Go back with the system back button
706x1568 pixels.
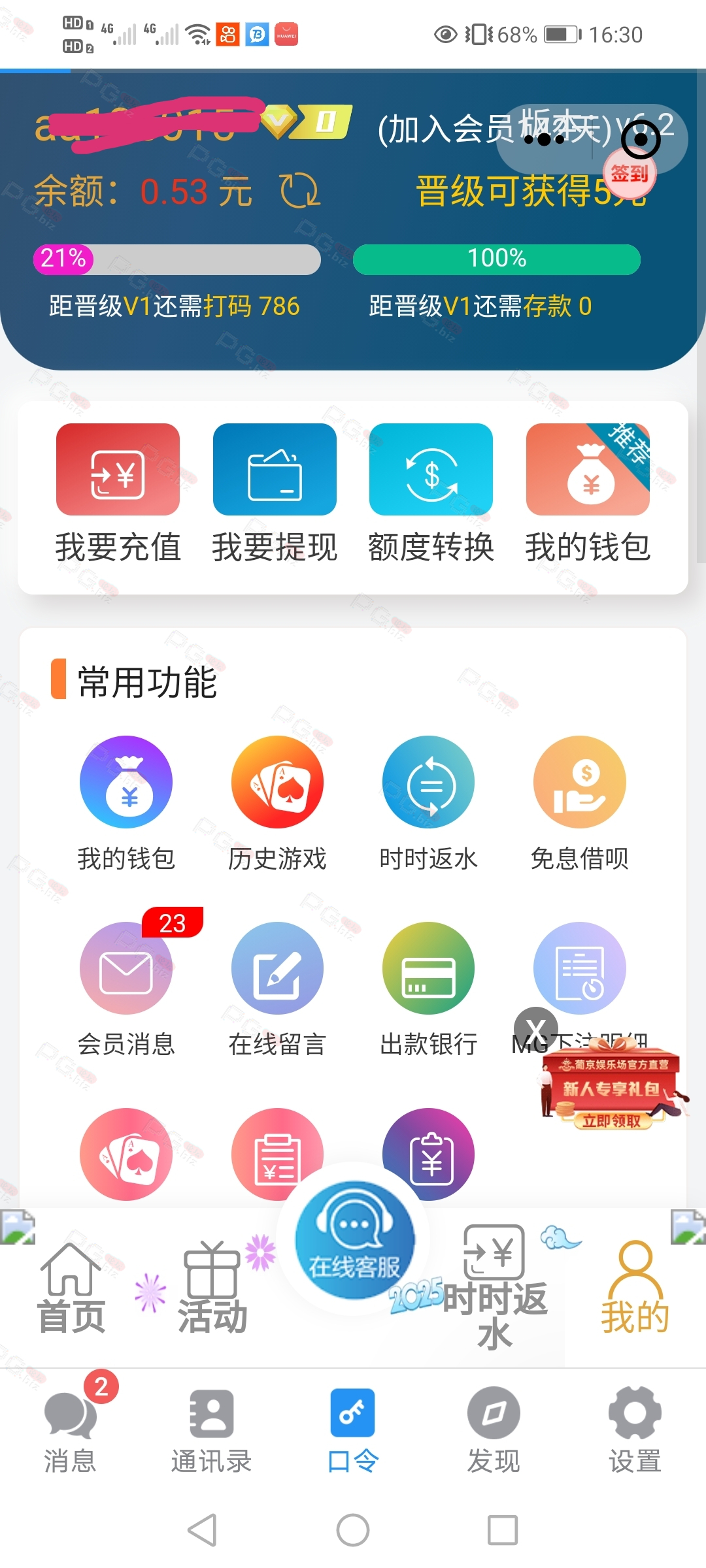pos(202,1529)
